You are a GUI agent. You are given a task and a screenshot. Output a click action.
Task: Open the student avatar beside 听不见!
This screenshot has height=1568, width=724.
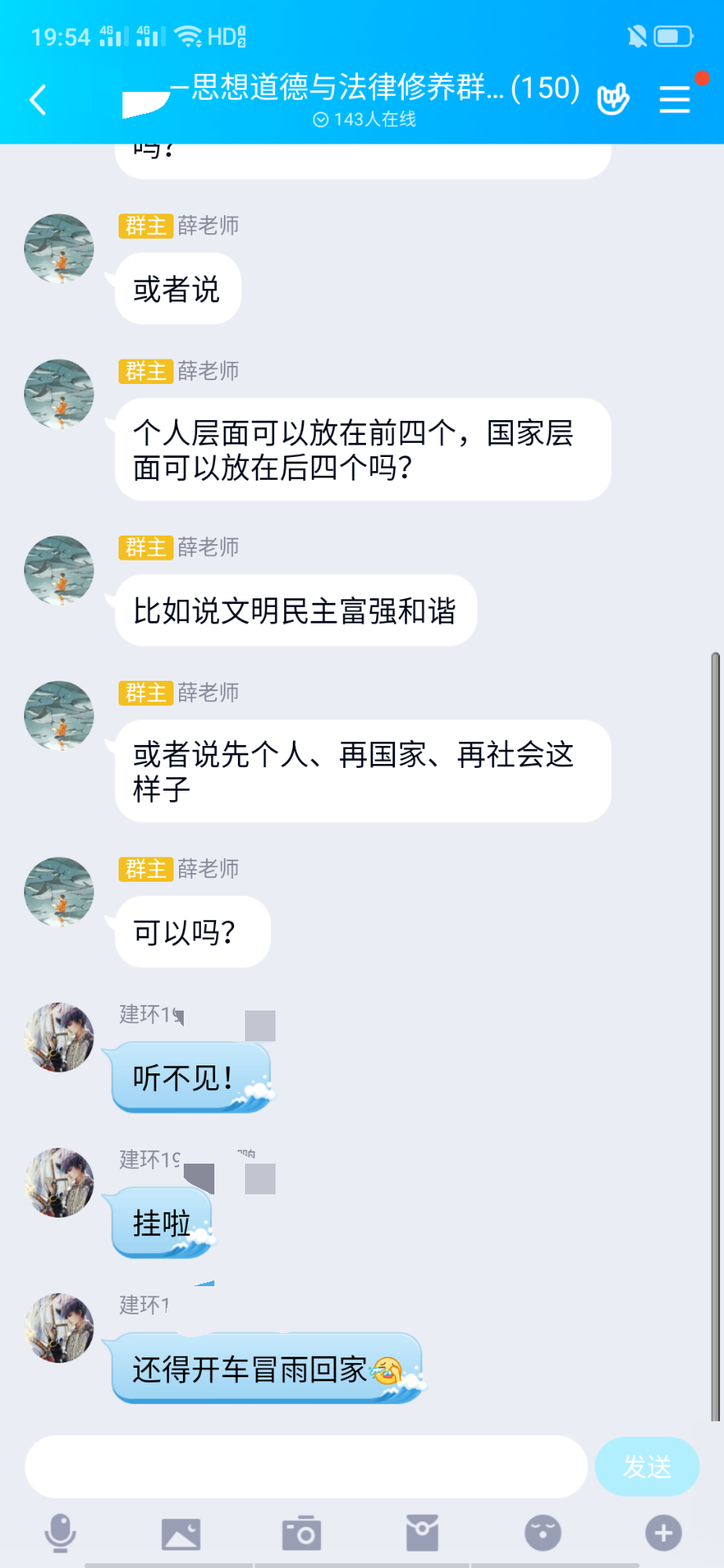(x=59, y=1037)
